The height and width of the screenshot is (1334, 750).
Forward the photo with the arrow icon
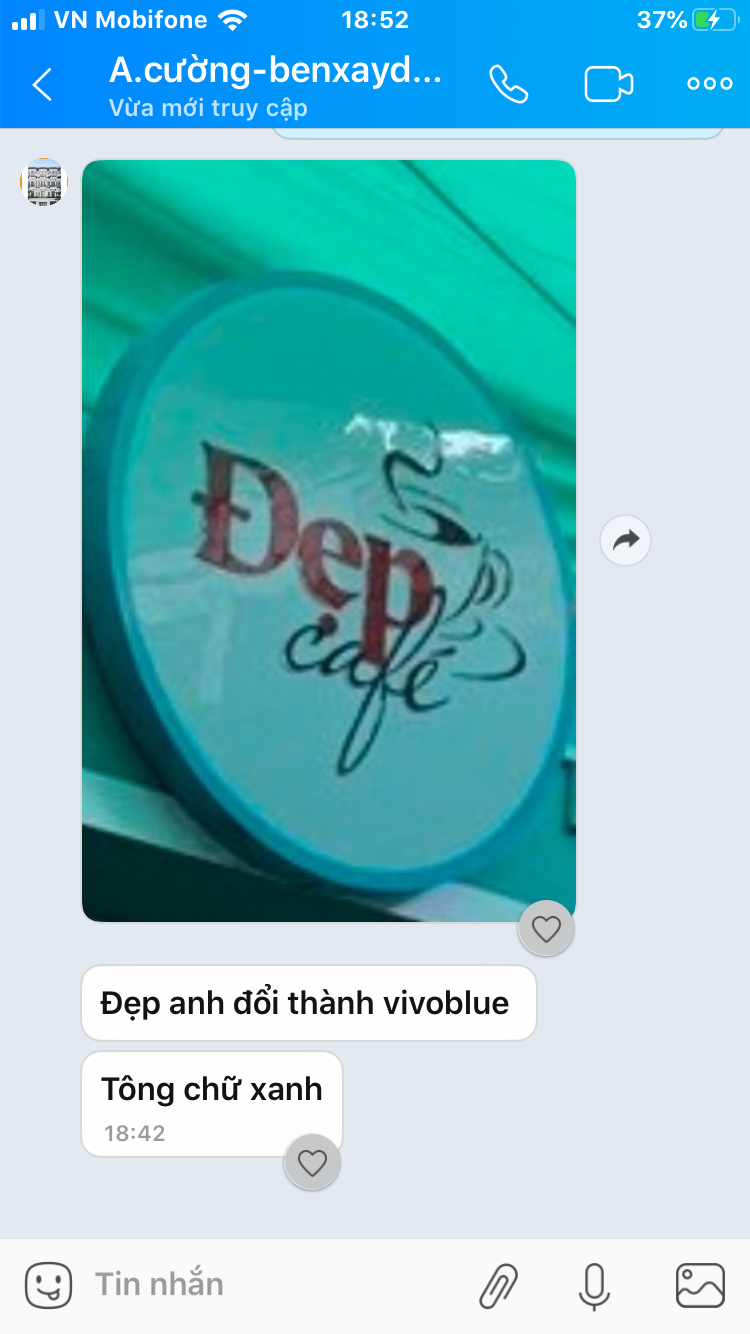[625, 541]
